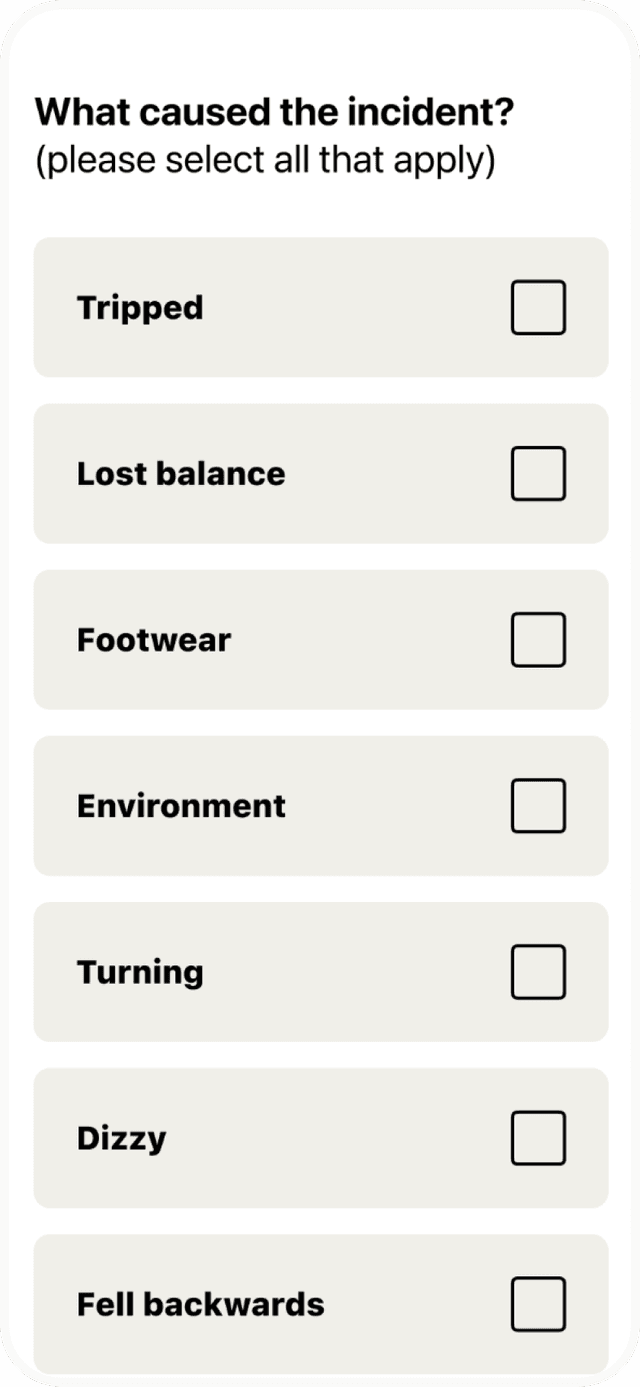Check Fell backwards as a cause
This screenshot has width=640, height=1387.
(538, 1303)
